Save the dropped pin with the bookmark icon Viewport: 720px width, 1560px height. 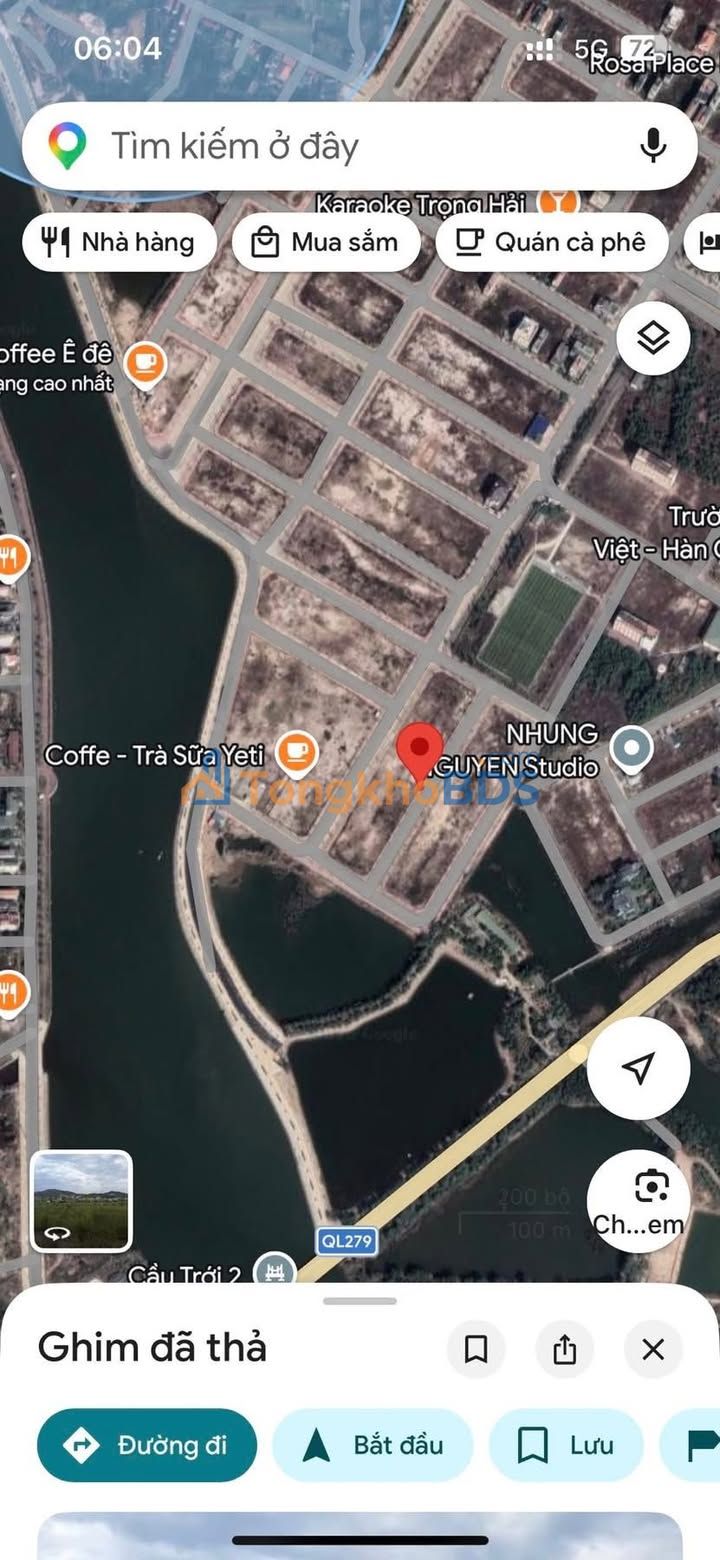click(476, 1350)
